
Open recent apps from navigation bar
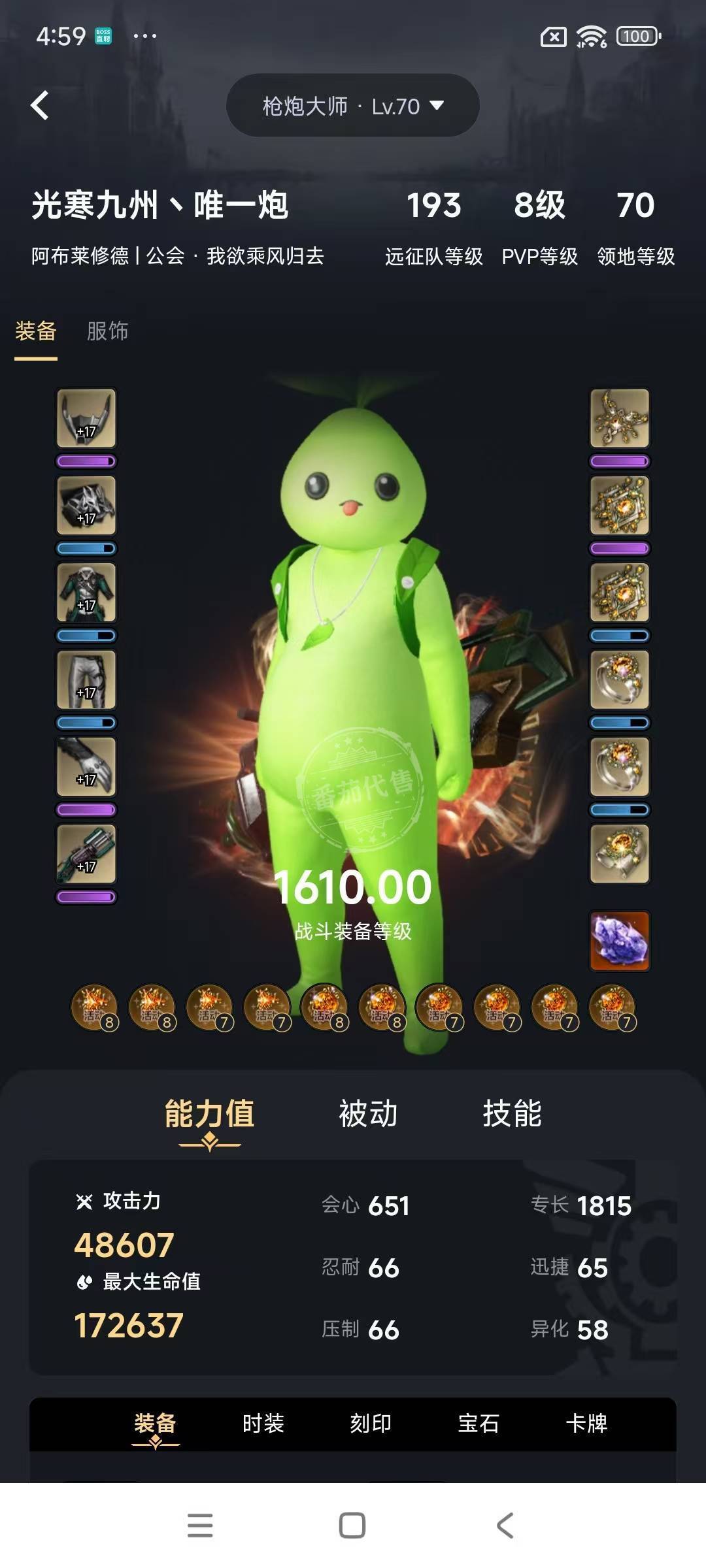pyautogui.click(x=200, y=1526)
